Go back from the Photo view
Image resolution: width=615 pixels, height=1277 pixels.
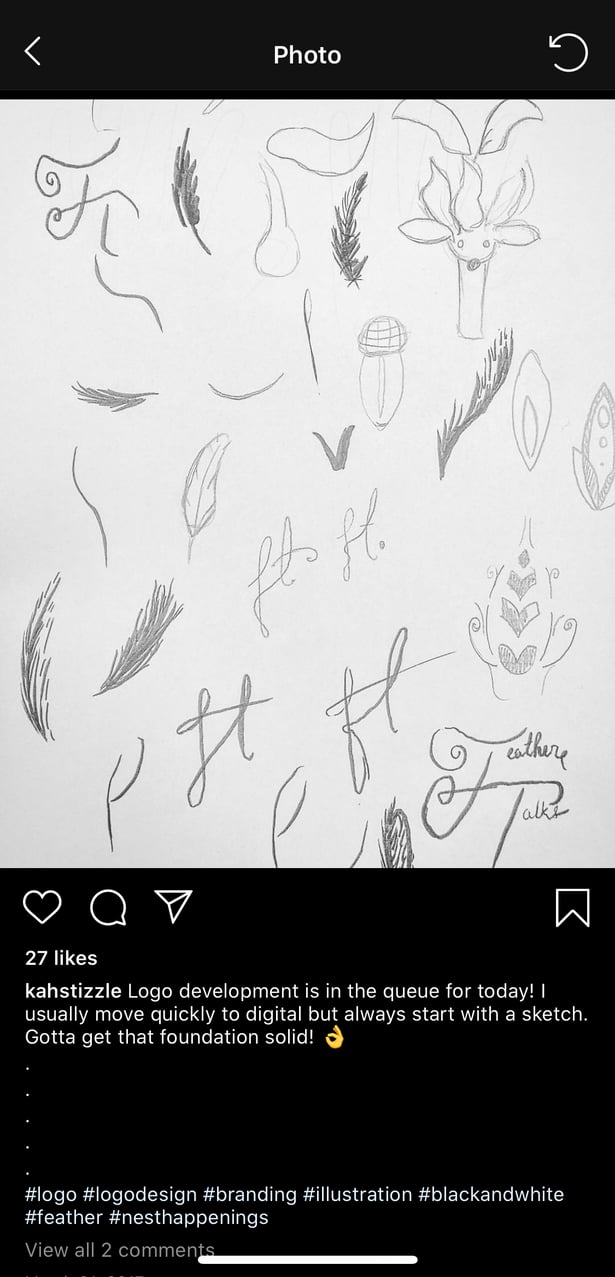pos(33,52)
